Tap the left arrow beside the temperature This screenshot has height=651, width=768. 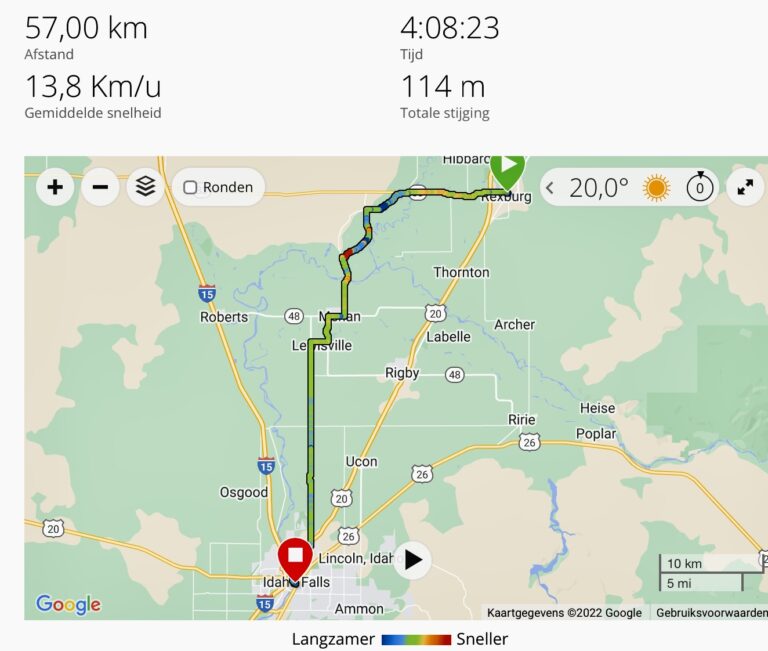pyautogui.click(x=550, y=187)
